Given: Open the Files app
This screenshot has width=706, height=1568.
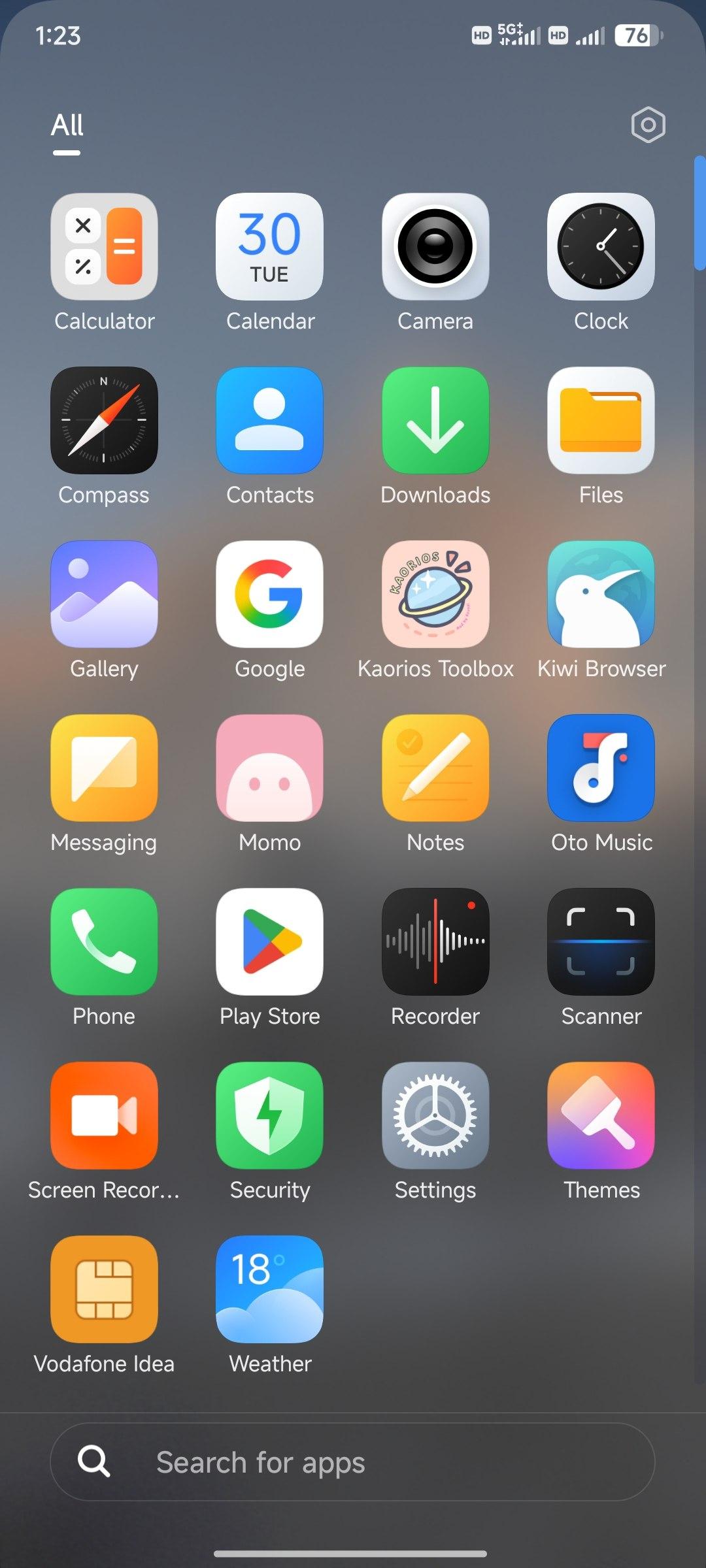Looking at the screenshot, I should 601,421.
